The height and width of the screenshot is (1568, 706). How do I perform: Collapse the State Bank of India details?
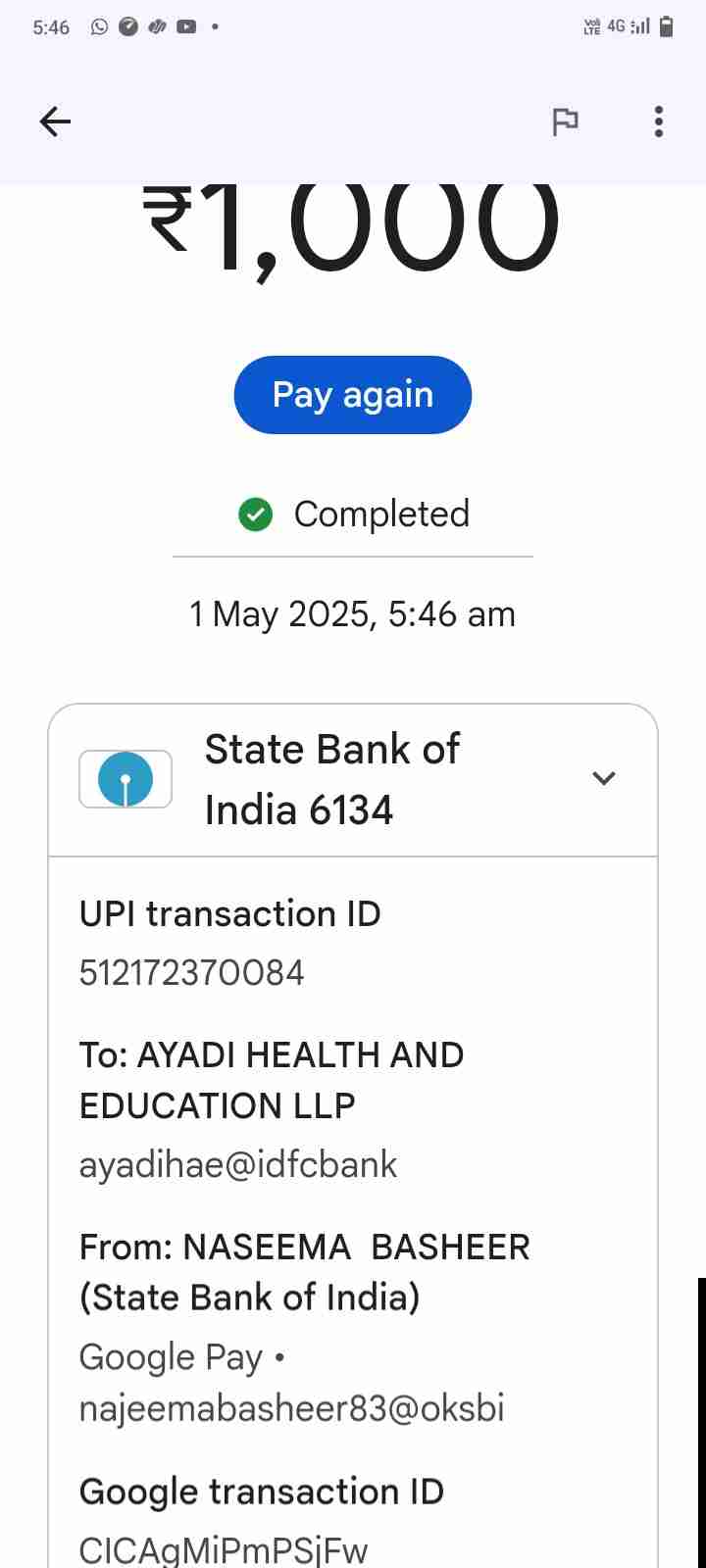pyautogui.click(x=603, y=778)
